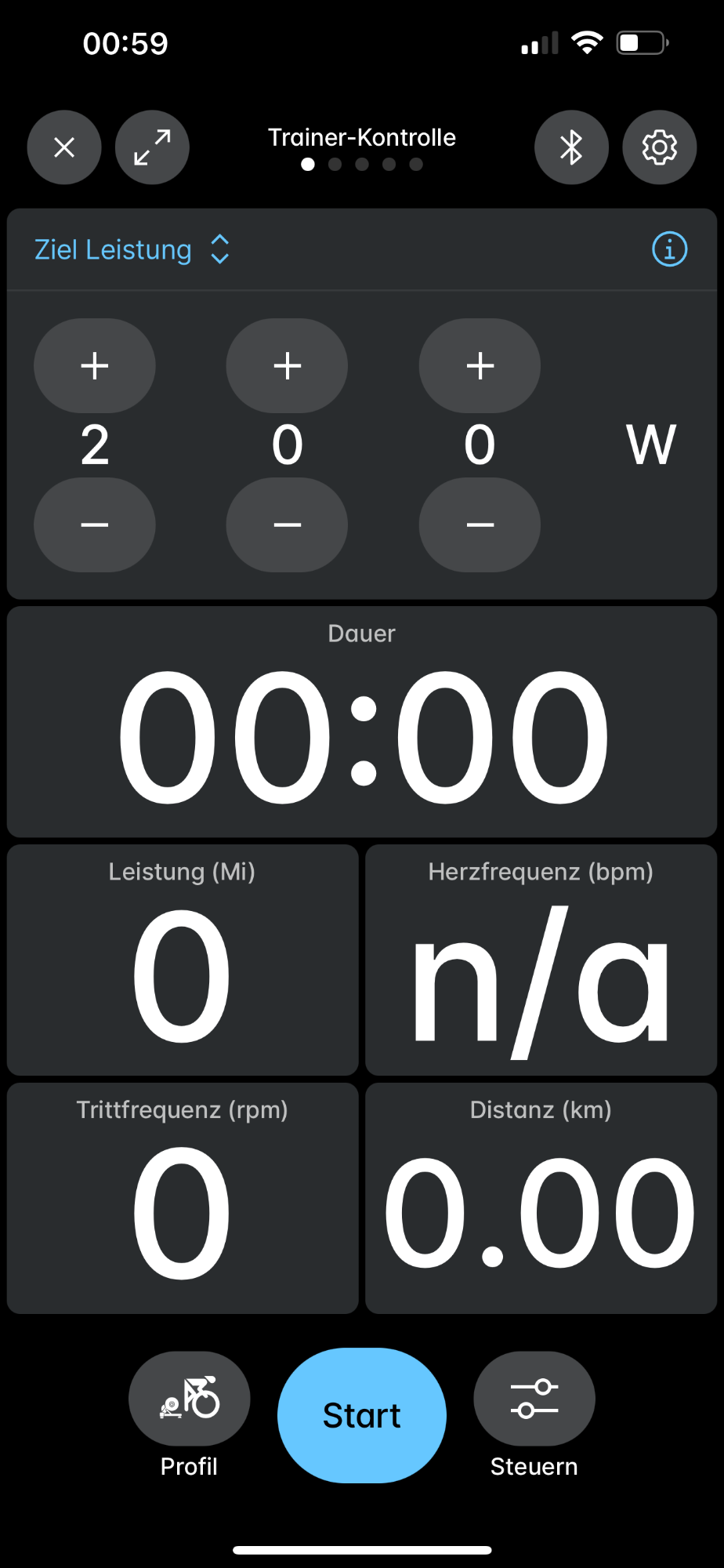Decrease the ones digit of target watts
Image resolution: width=724 pixels, height=1568 pixels.
pos(480,524)
